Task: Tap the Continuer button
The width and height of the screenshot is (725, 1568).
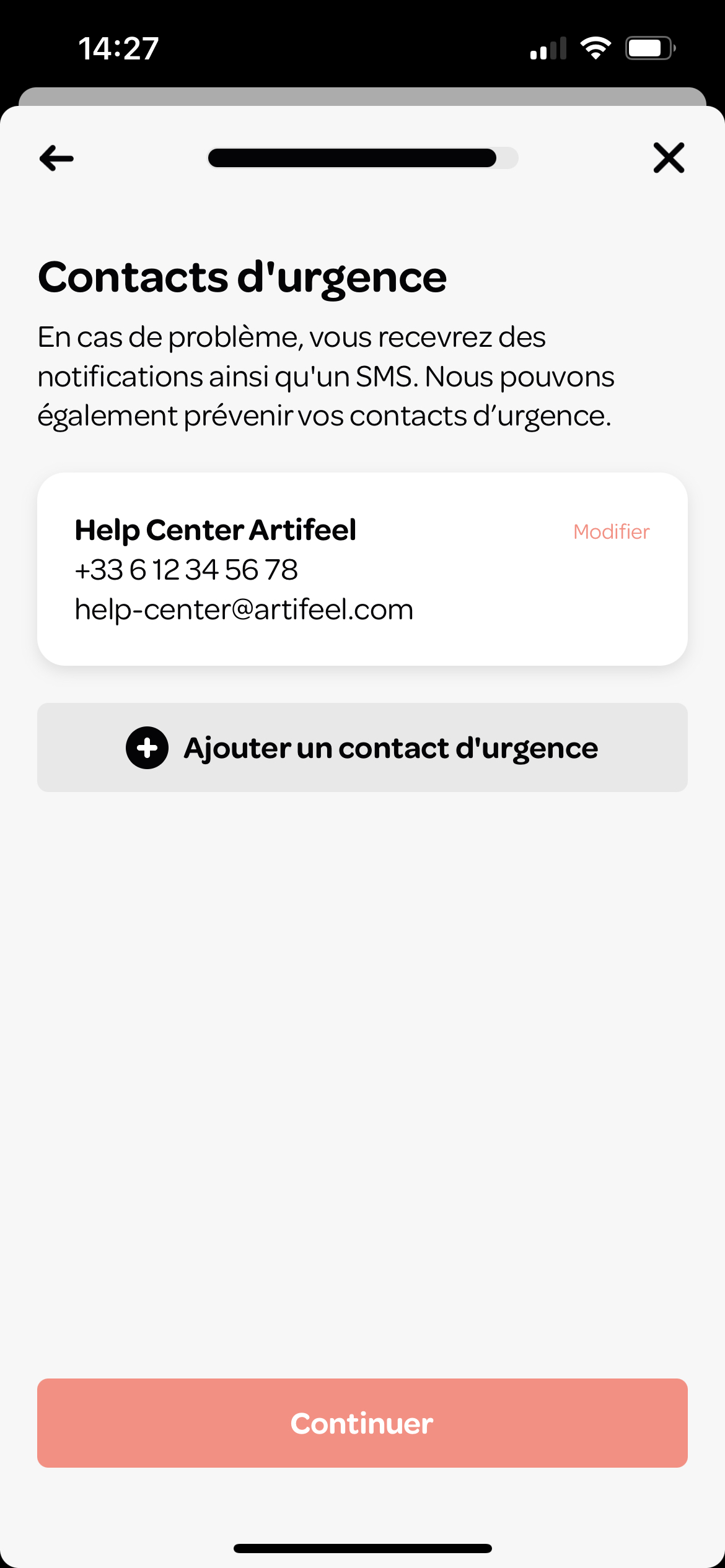Action: click(x=362, y=1423)
